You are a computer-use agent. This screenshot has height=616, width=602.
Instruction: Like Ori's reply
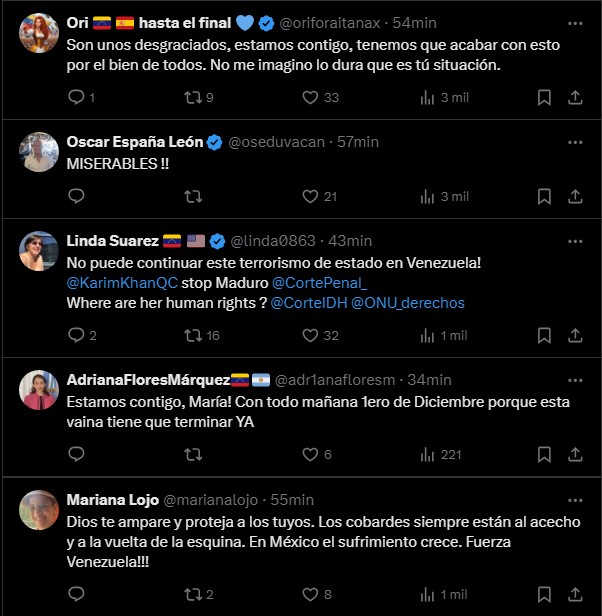(x=310, y=97)
